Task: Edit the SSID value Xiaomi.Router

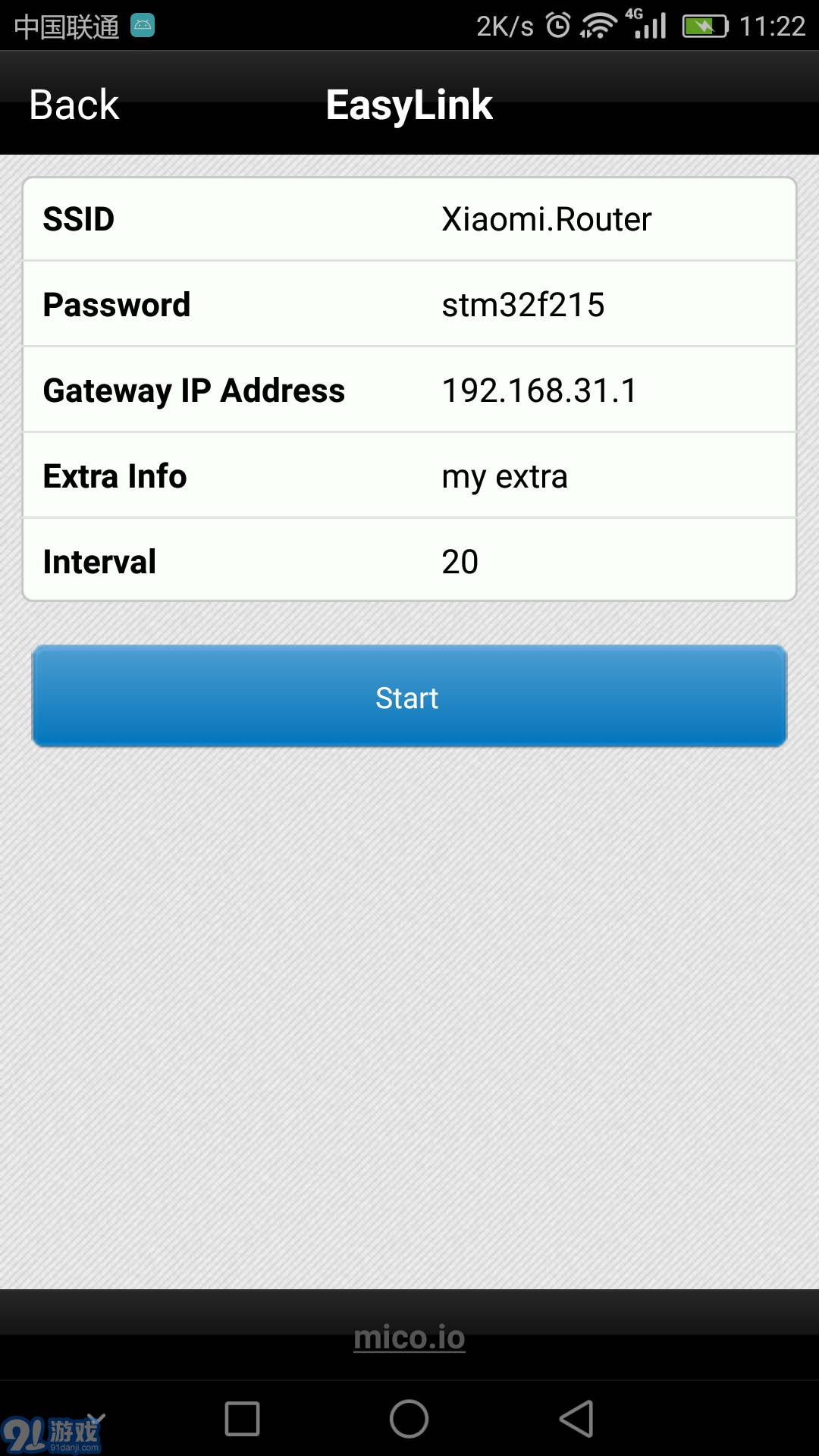Action: coord(545,219)
